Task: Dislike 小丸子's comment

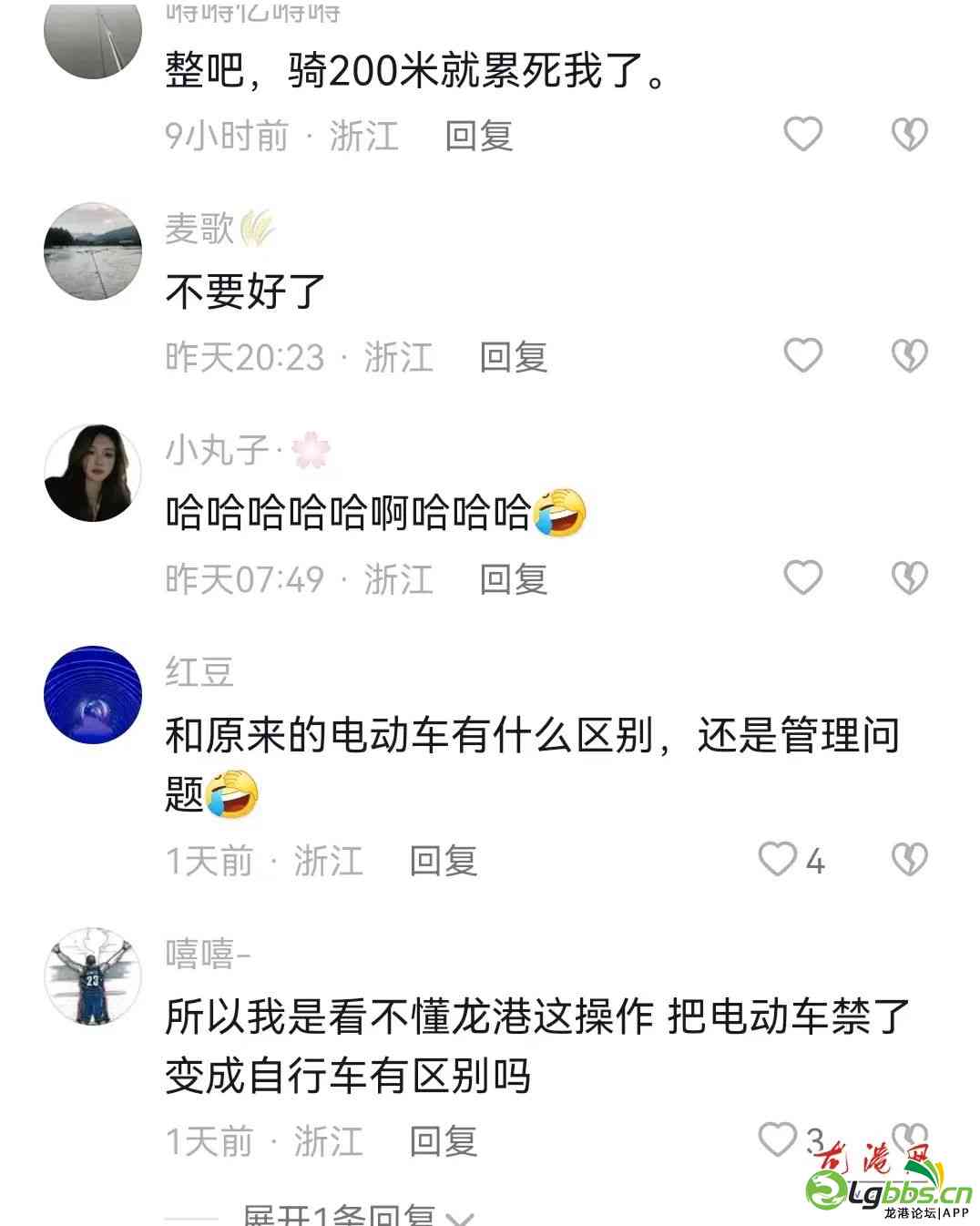Action: click(x=908, y=577)
